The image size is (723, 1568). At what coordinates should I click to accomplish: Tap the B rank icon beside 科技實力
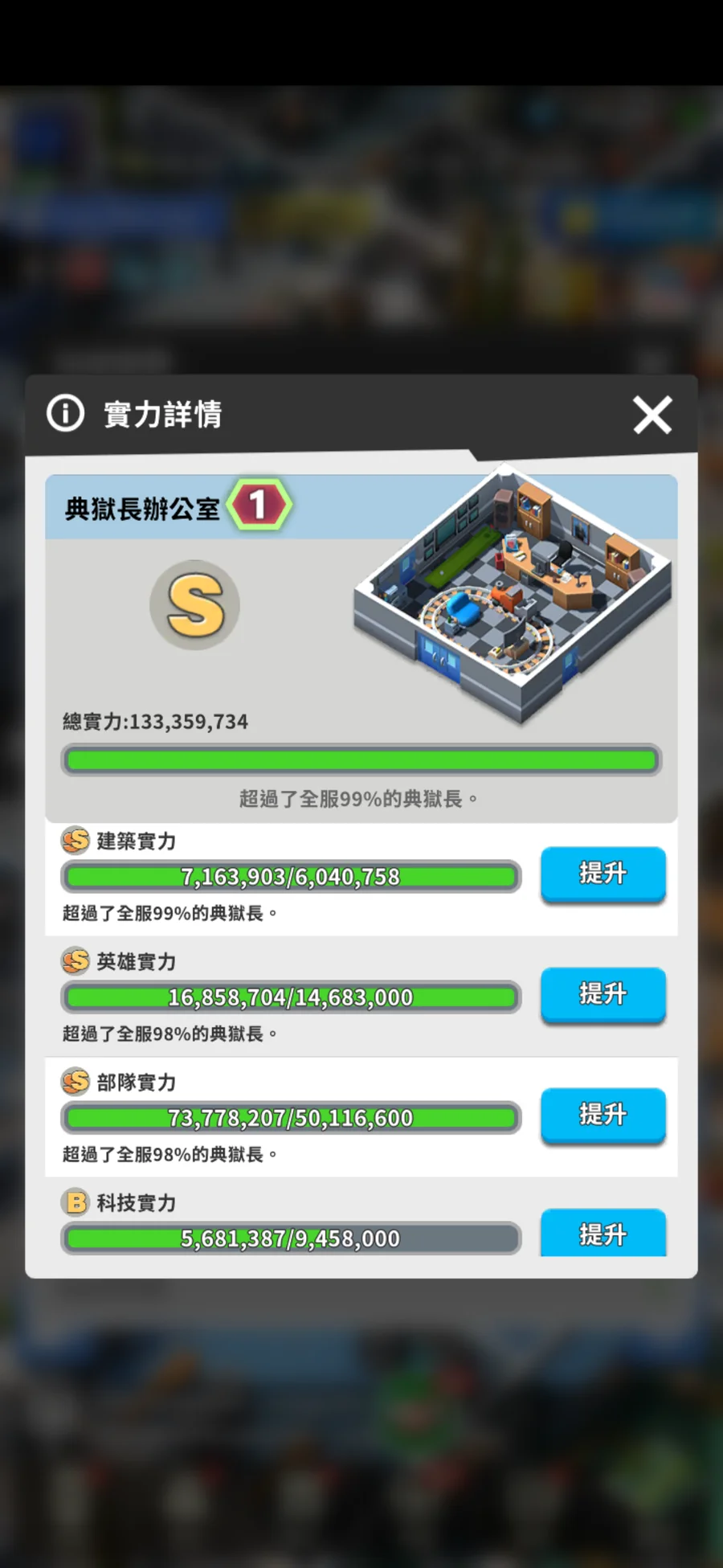tap(74, 1202)
